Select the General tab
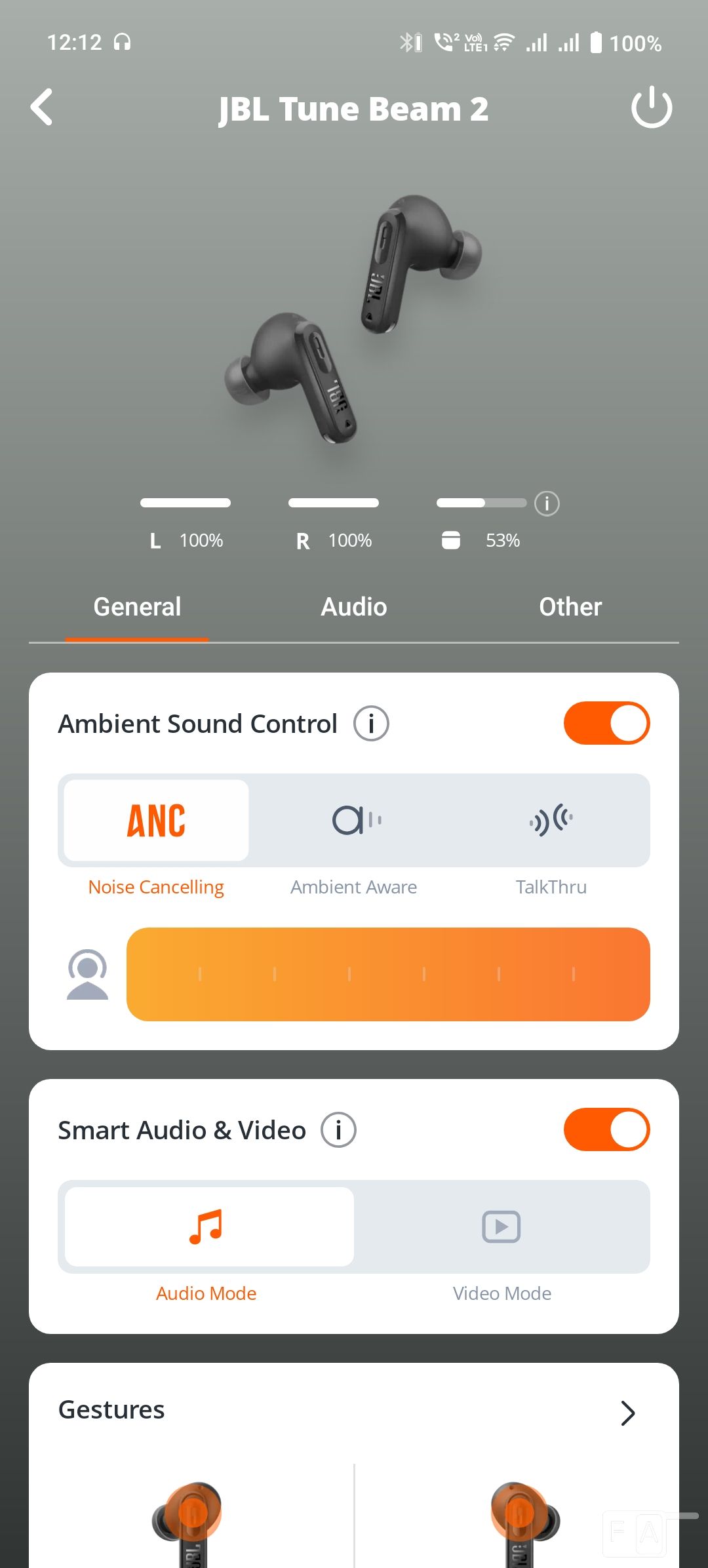The height and width of the screenshot is (1568, 708). point(137,607)
